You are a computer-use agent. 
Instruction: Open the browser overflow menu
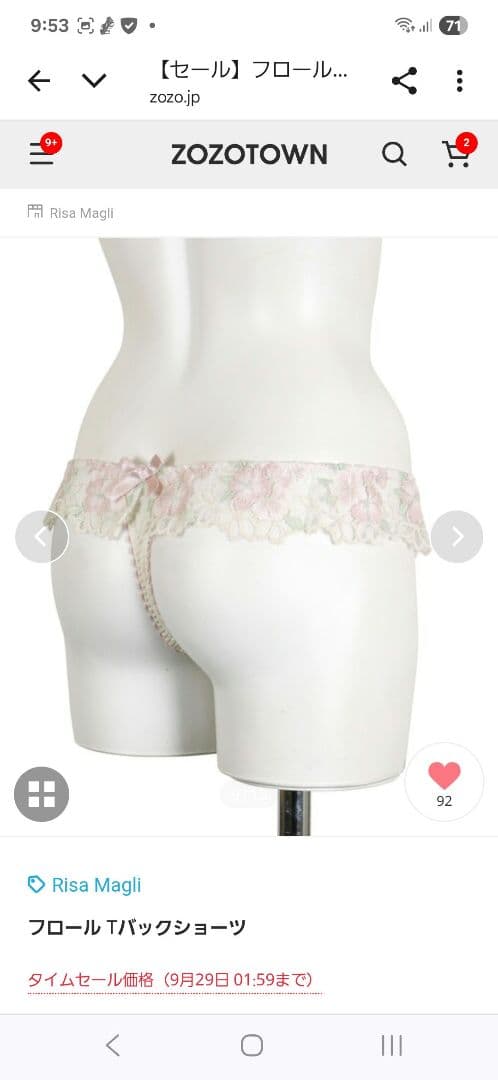459,81
